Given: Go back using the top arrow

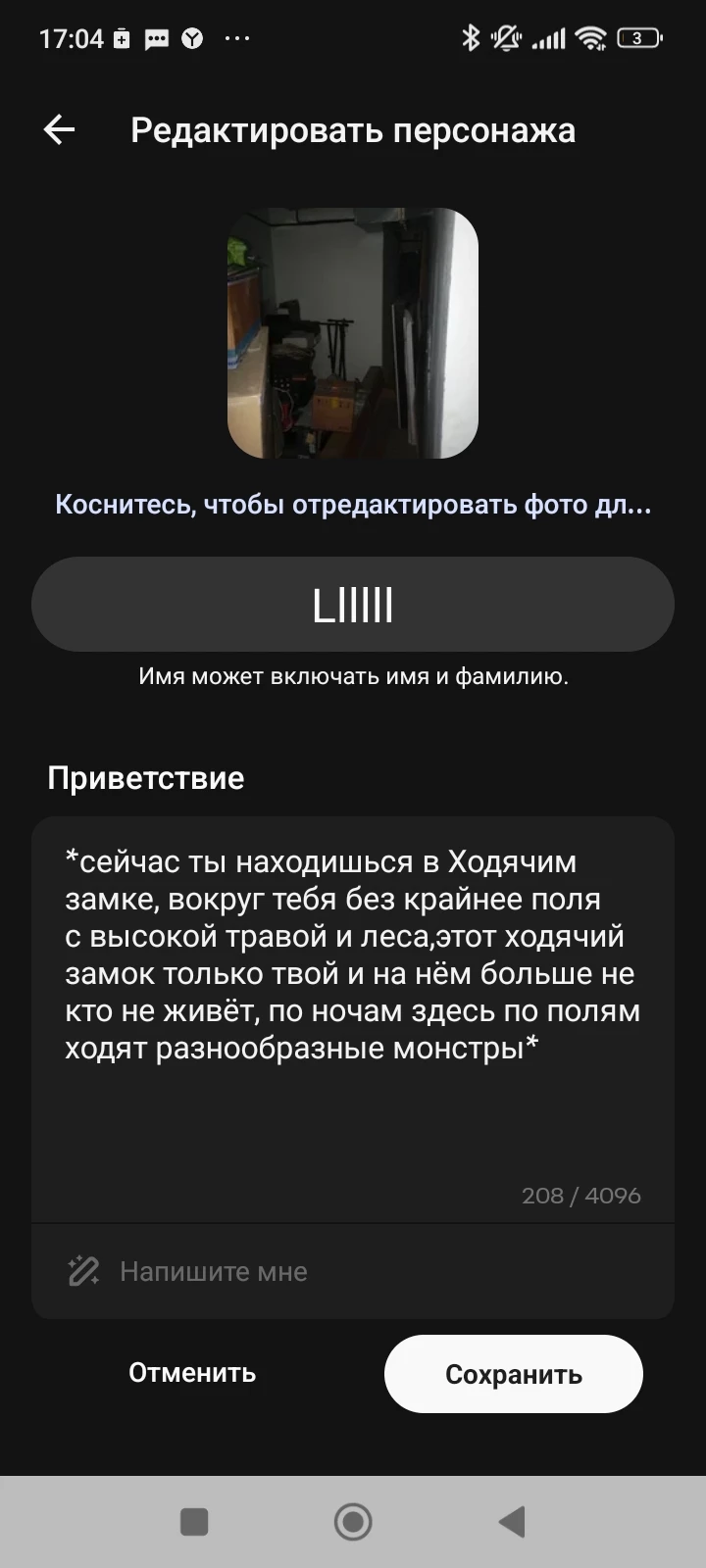Looking at the screenshot, I should pyautogui.click(x=60, y=129).
